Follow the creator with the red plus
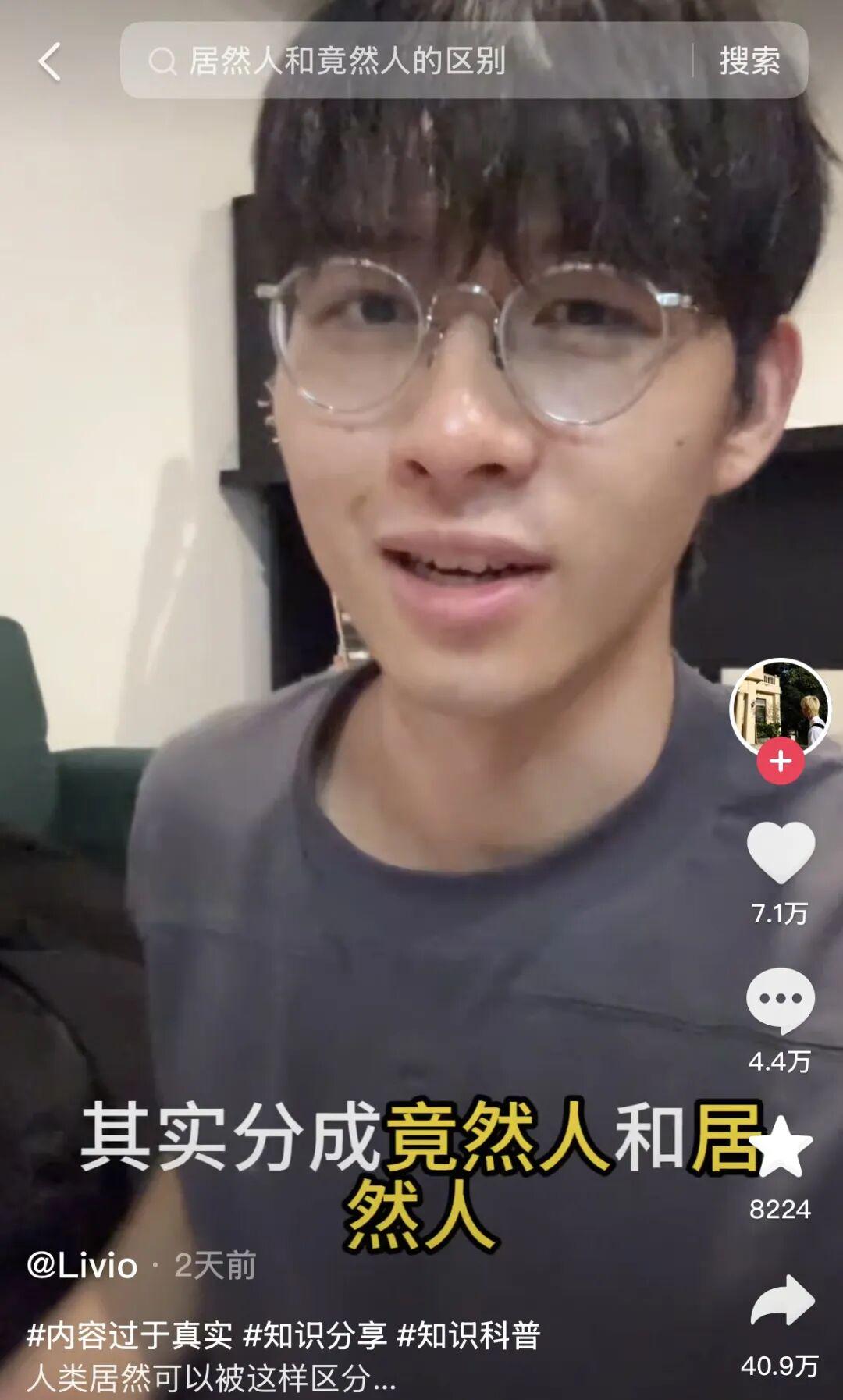The image size is (843, 1400). click(x=780, y=761)
